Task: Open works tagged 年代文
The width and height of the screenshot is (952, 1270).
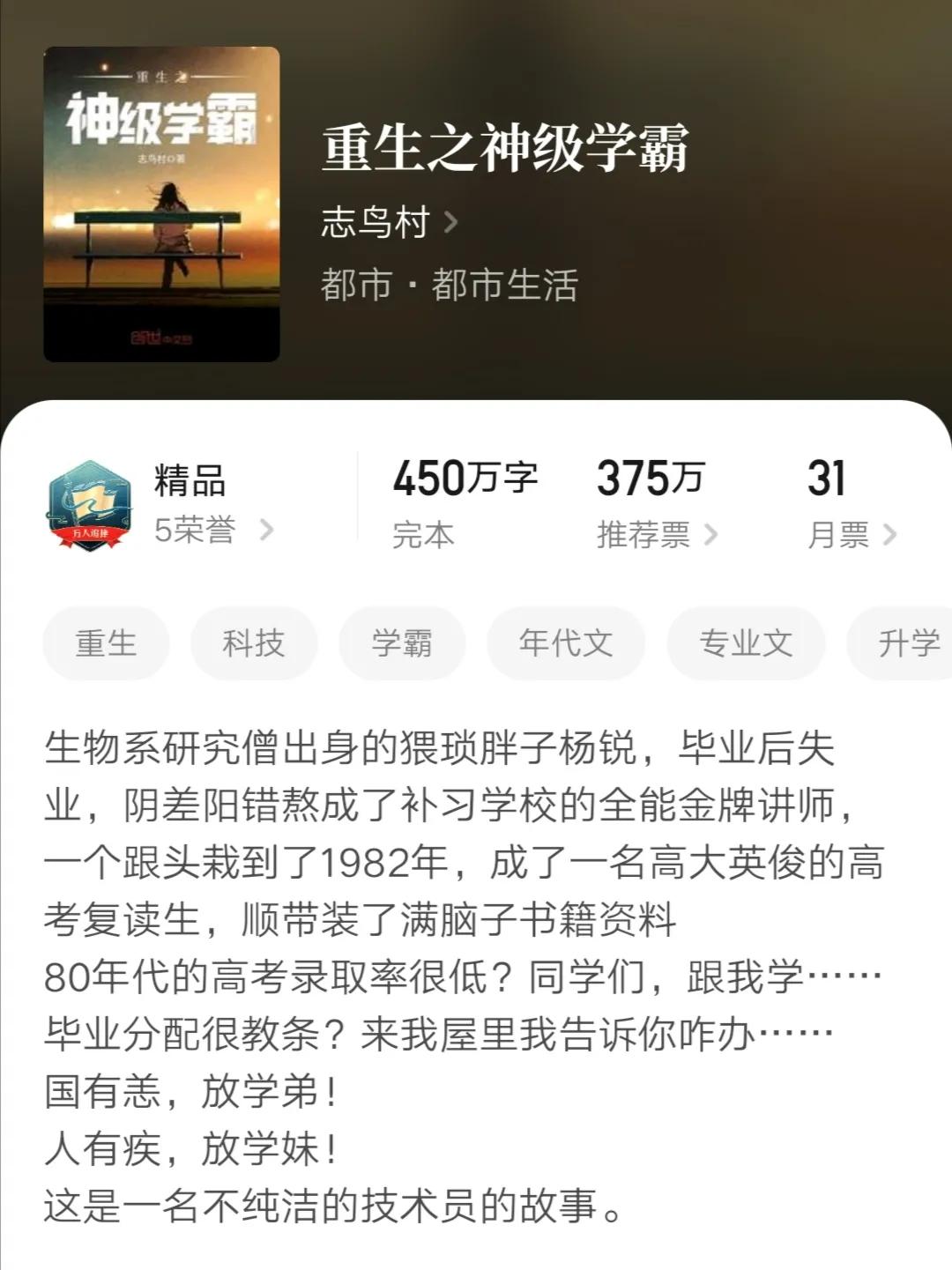Action: (567, 643)
